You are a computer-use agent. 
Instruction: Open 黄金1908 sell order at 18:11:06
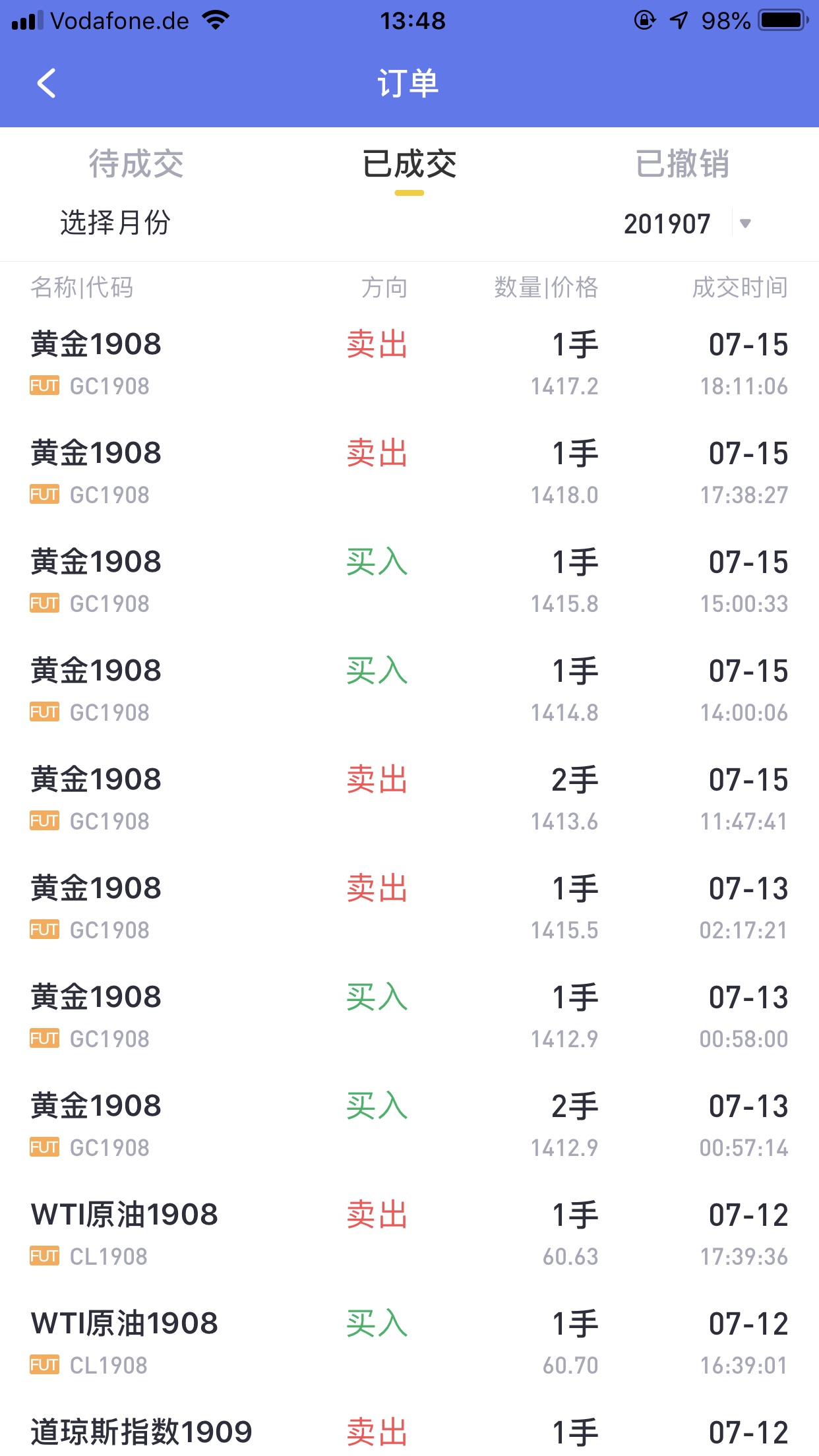[409, 364]
